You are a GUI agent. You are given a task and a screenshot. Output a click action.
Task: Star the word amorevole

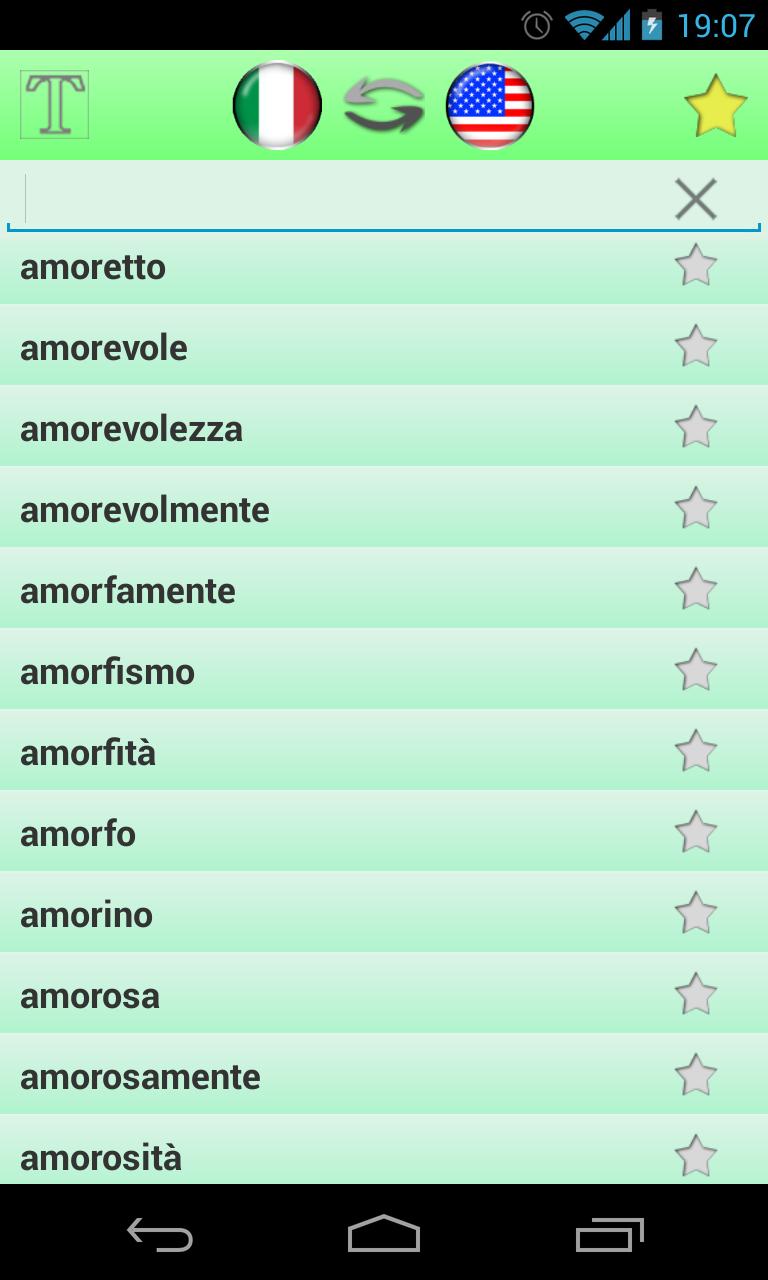695,347
